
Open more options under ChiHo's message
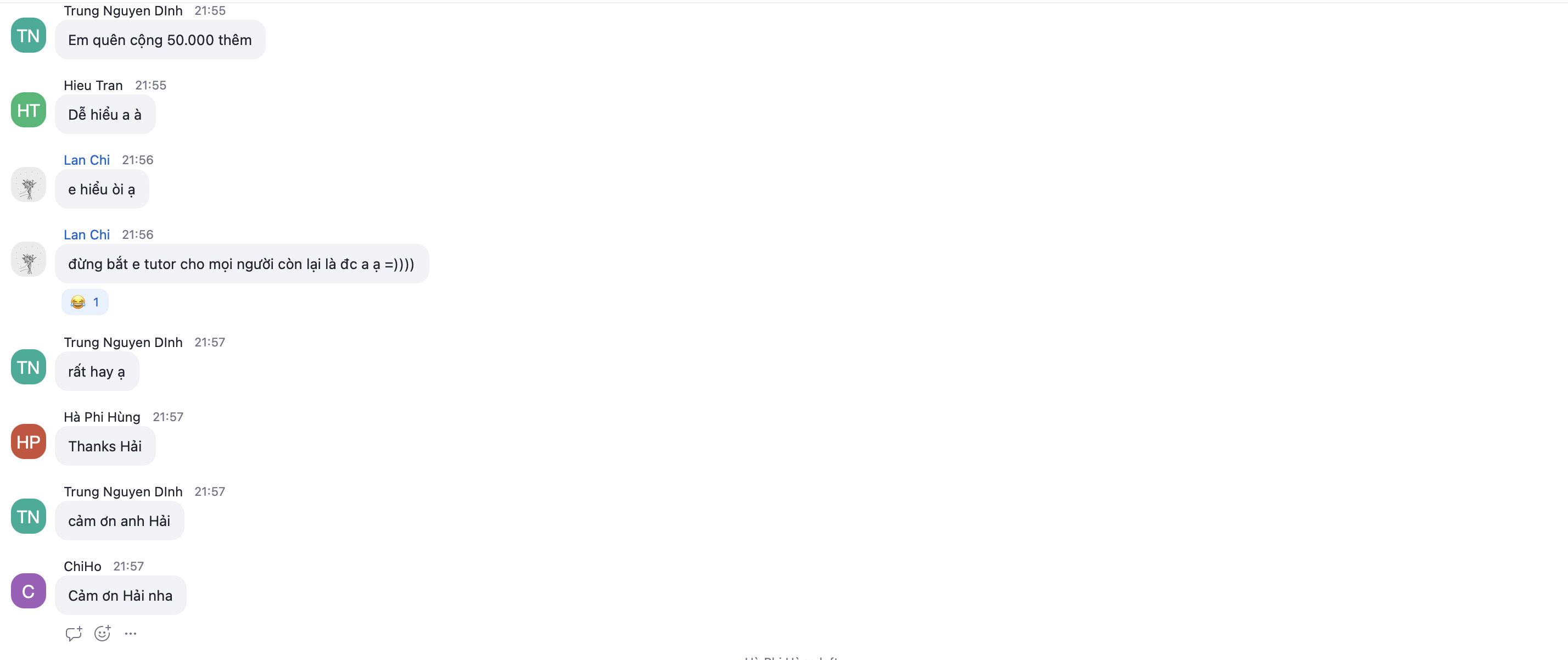click(x=130, y=634)
